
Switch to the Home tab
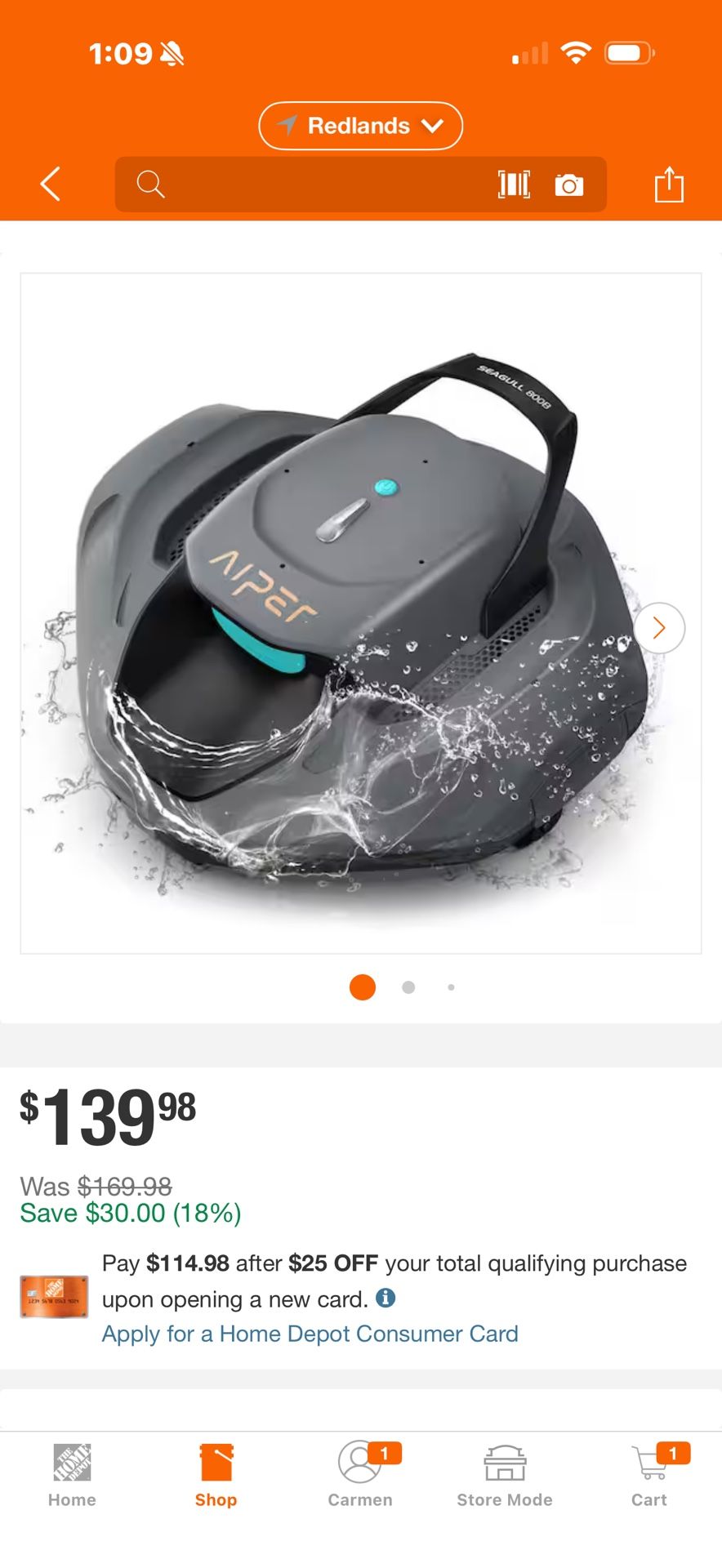click(x=72, y=1475)
